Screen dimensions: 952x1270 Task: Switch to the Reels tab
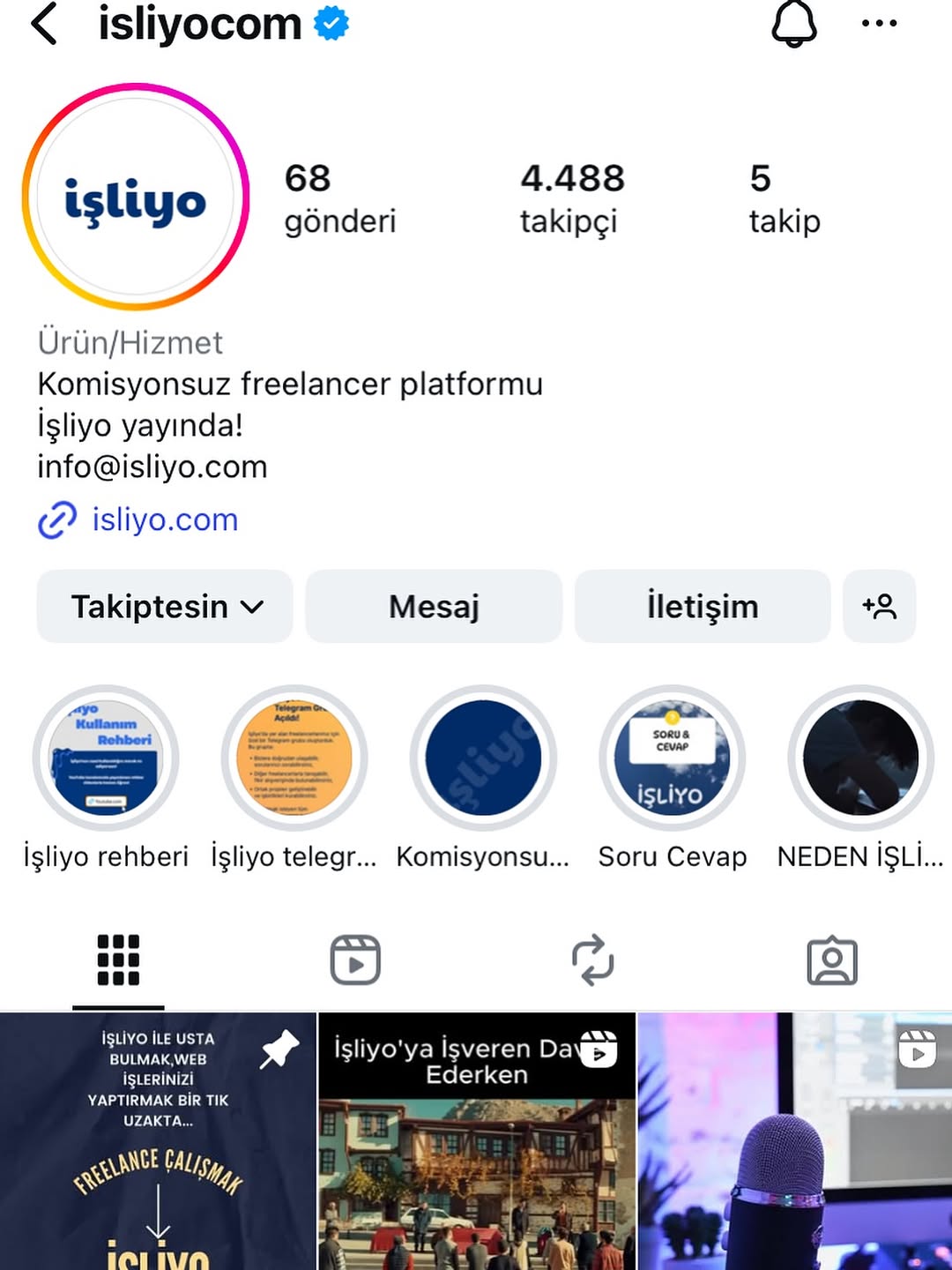tap(355, 960)
